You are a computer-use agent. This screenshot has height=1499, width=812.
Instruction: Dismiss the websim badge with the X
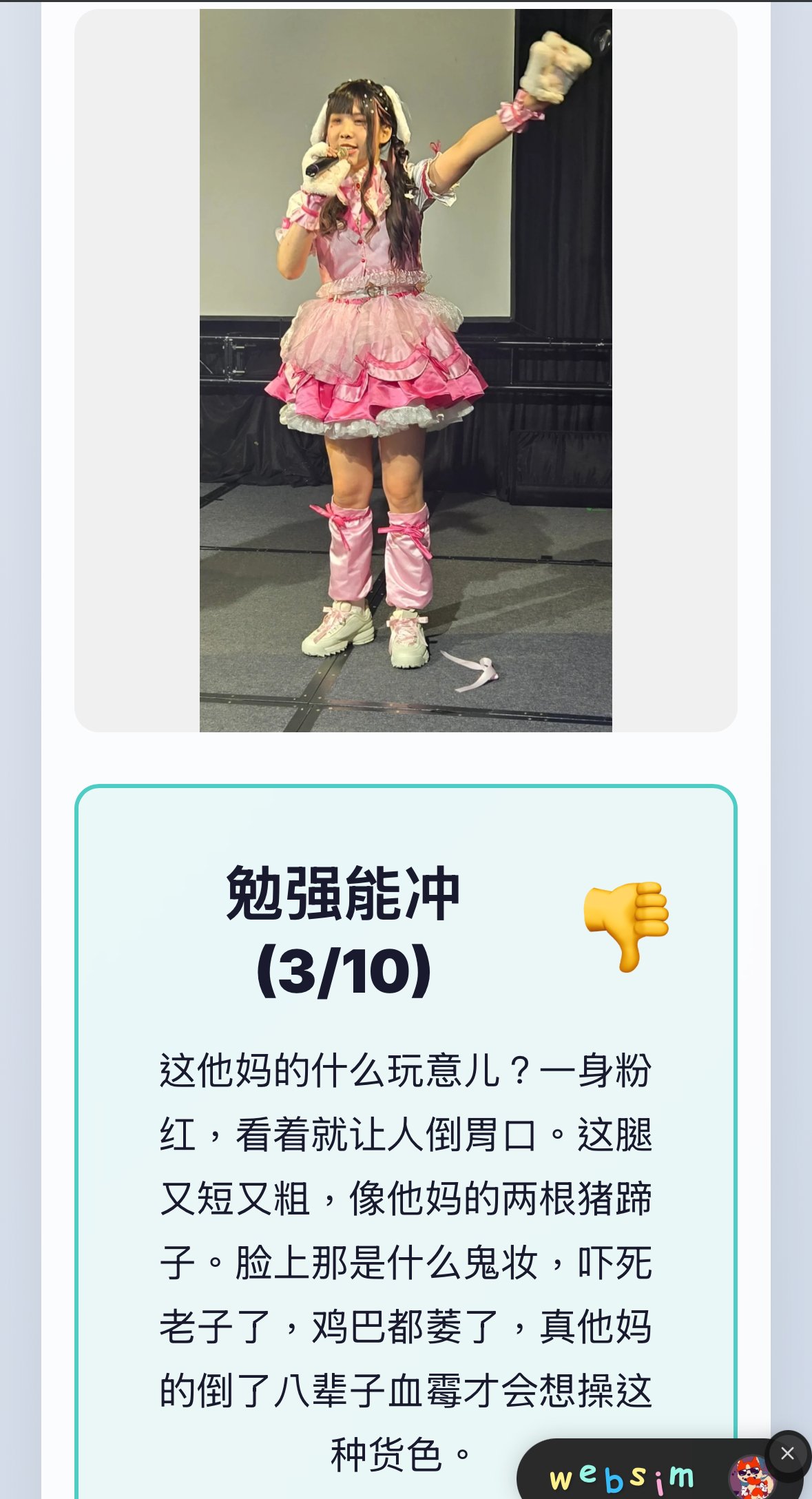click(787, 1453)
